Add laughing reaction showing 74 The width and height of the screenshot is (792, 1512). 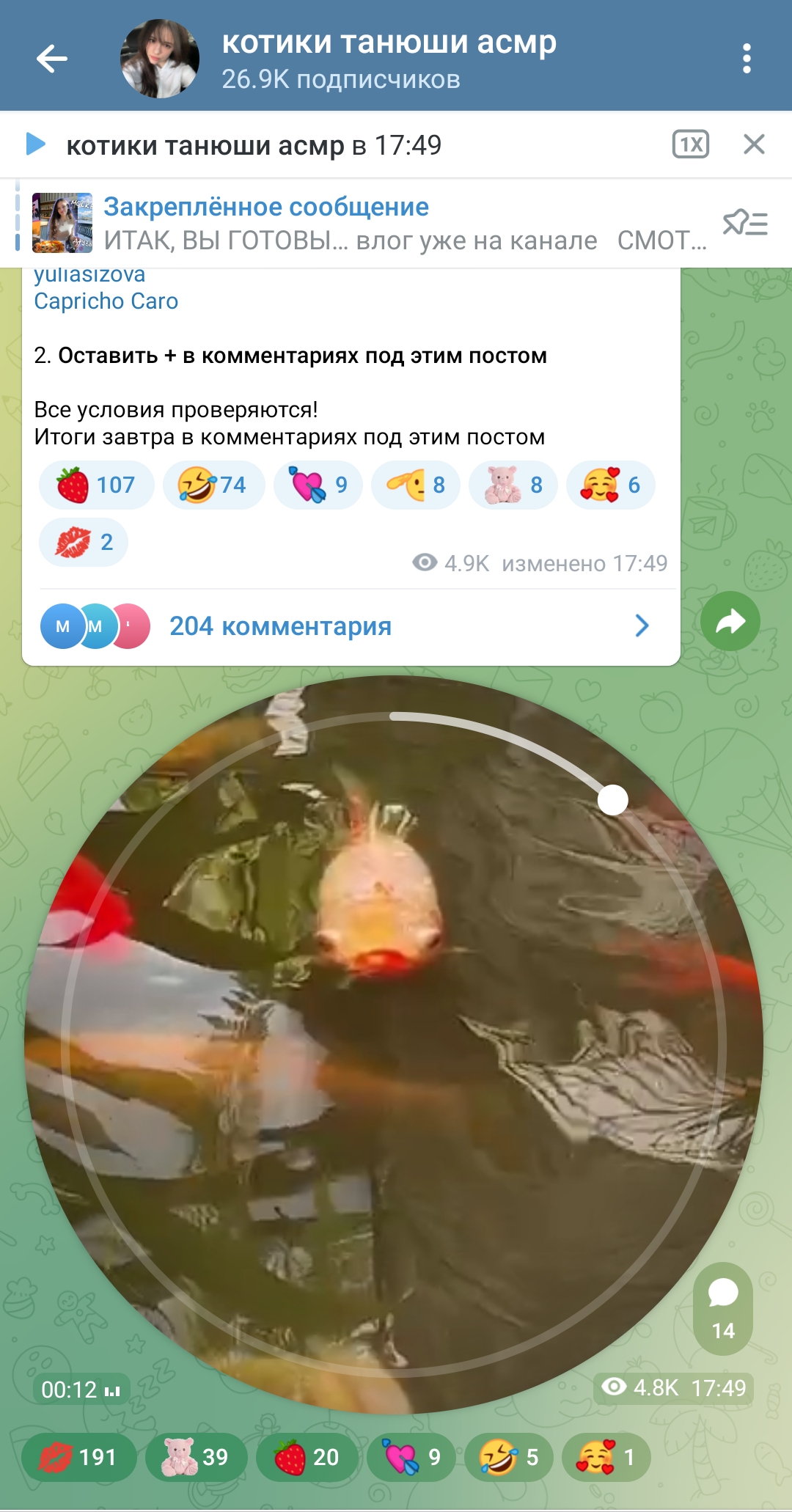tap(213, 485)
